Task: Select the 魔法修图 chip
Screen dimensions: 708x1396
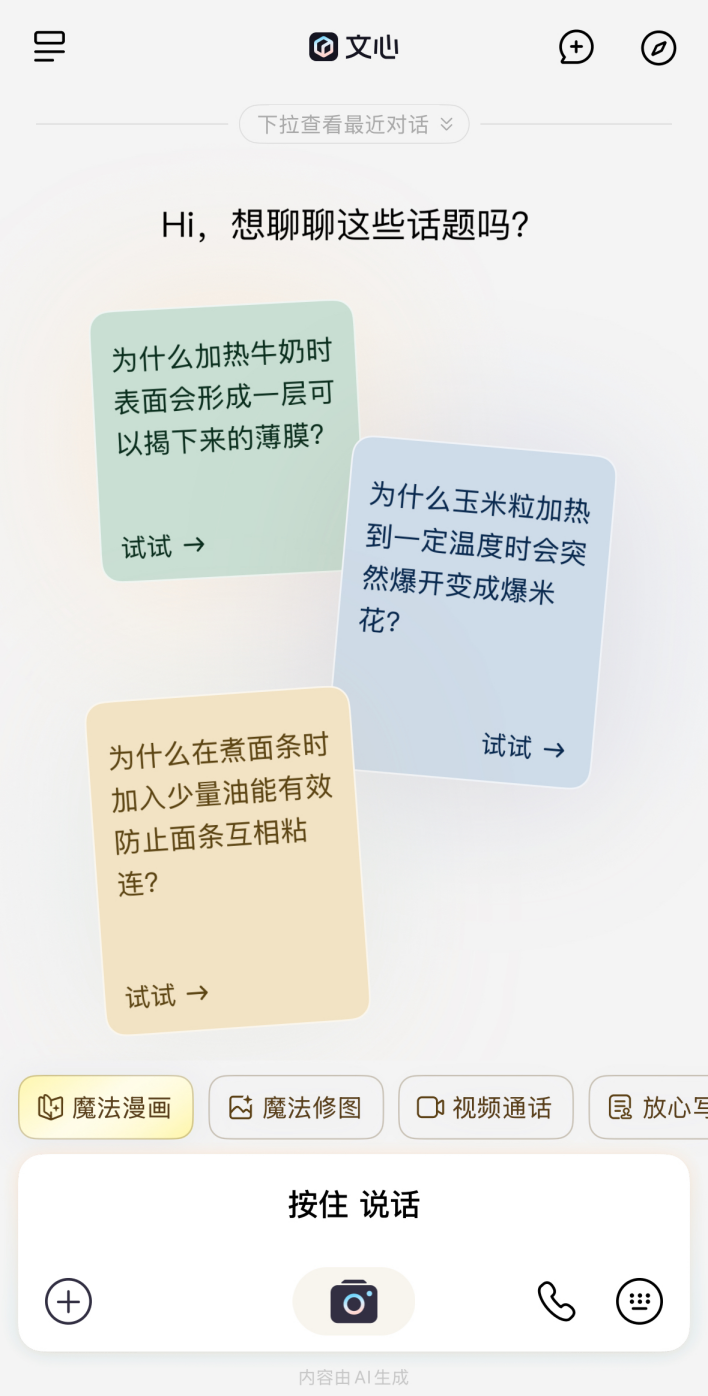Action: click(x=296, y=1107)
